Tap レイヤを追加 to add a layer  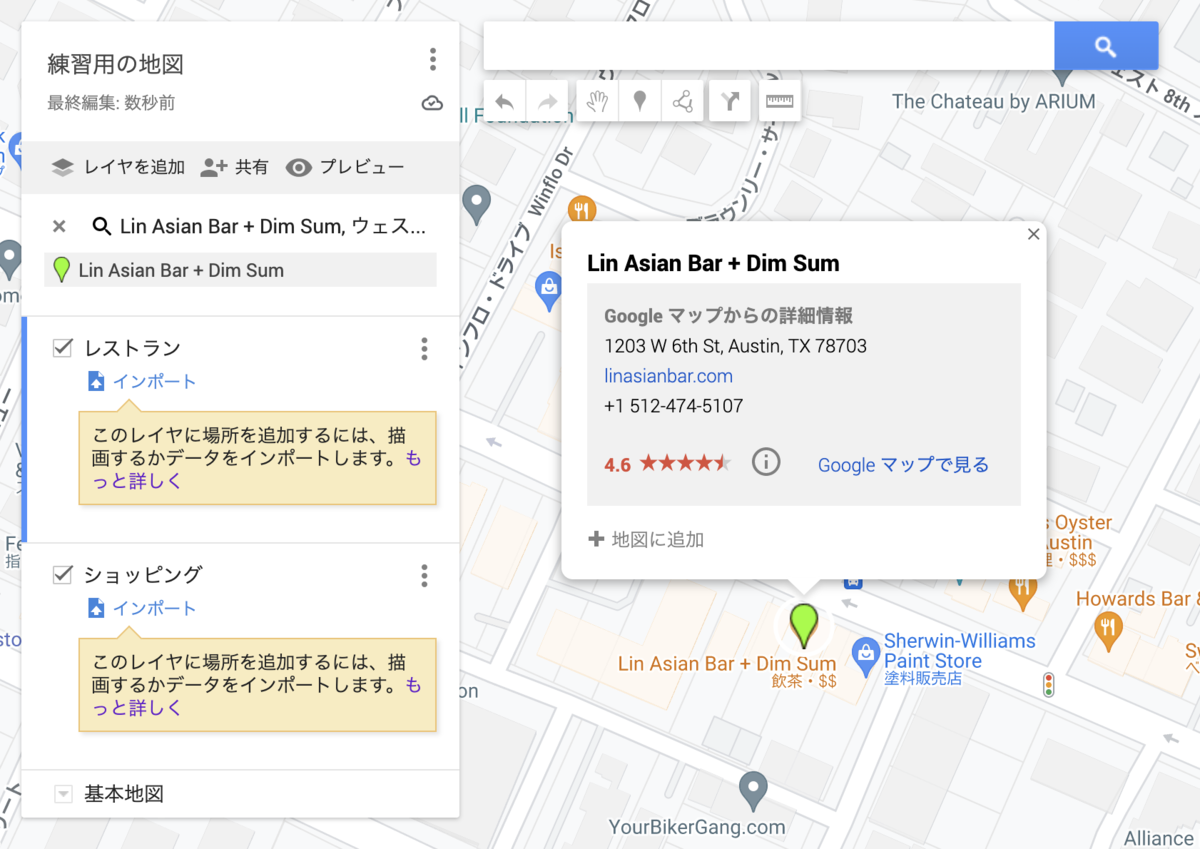[118, 167]
